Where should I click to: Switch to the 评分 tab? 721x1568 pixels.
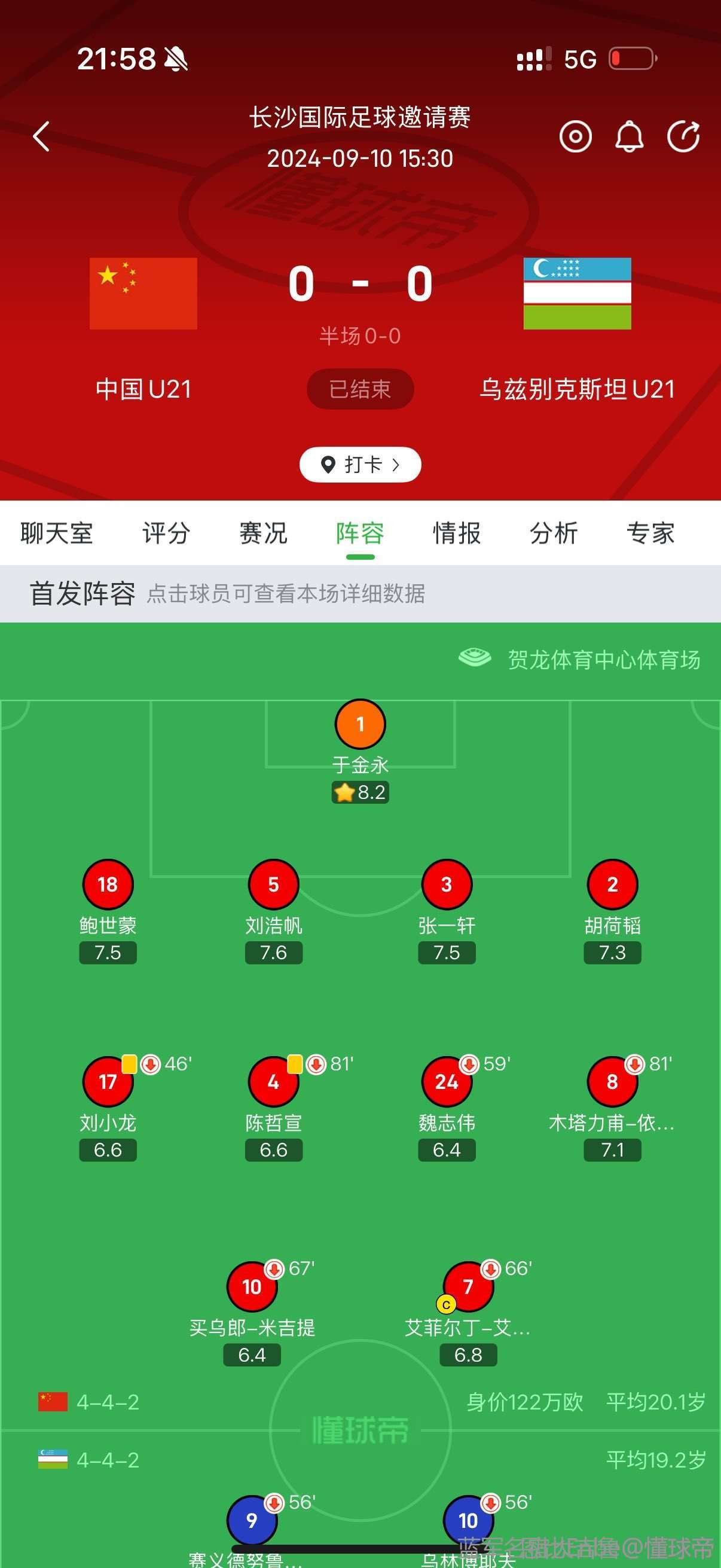pos(166,533)
